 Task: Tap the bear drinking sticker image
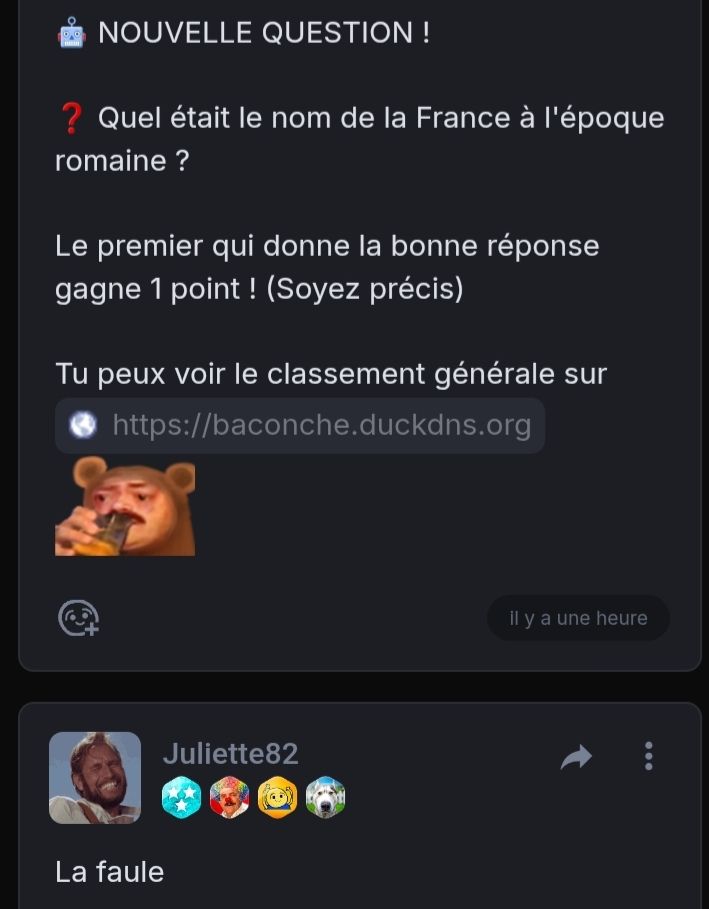pos(125,507)
